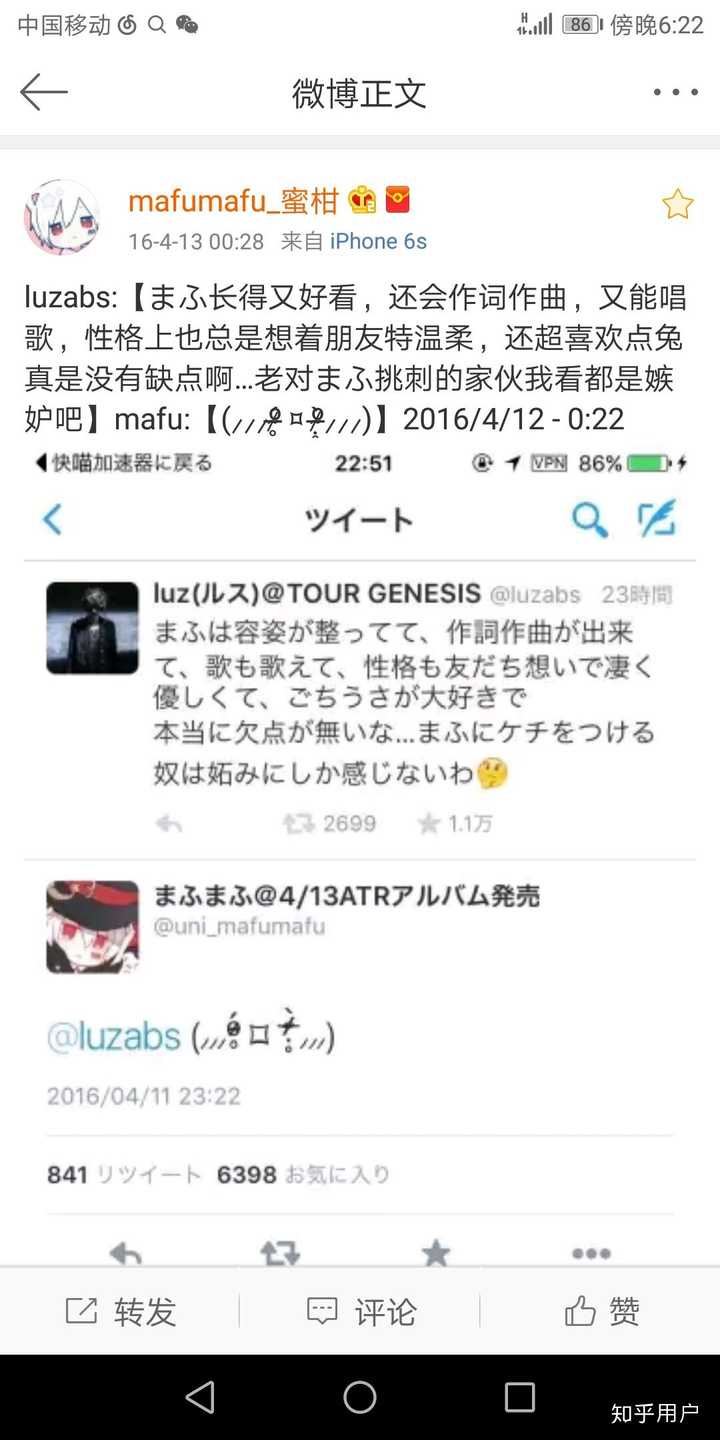This screenshot has width=720, height=1440.
Task: Open the iPhone 6s source link
Action: 378,241
